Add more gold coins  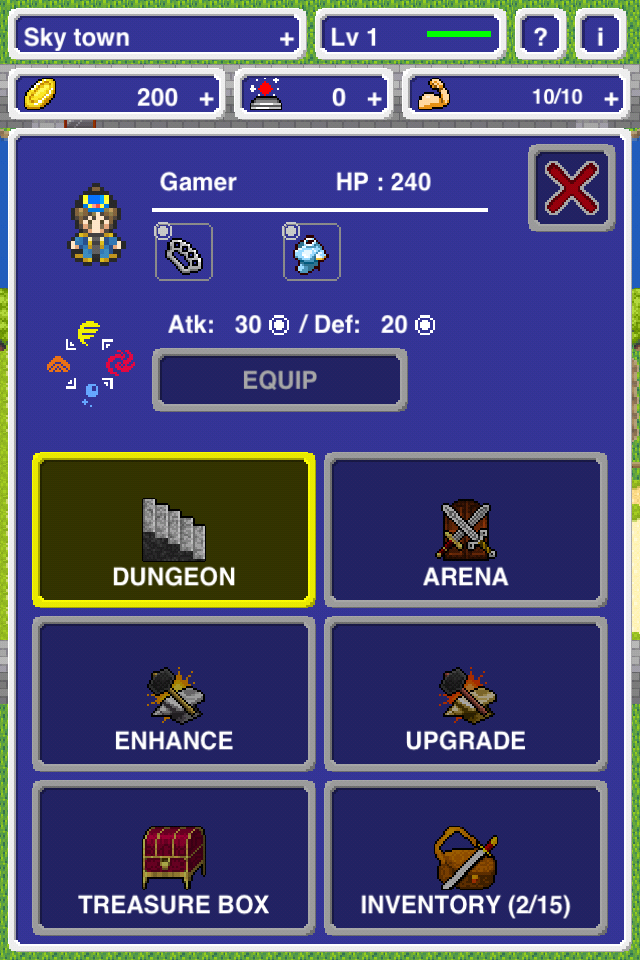tap(206, 98)
